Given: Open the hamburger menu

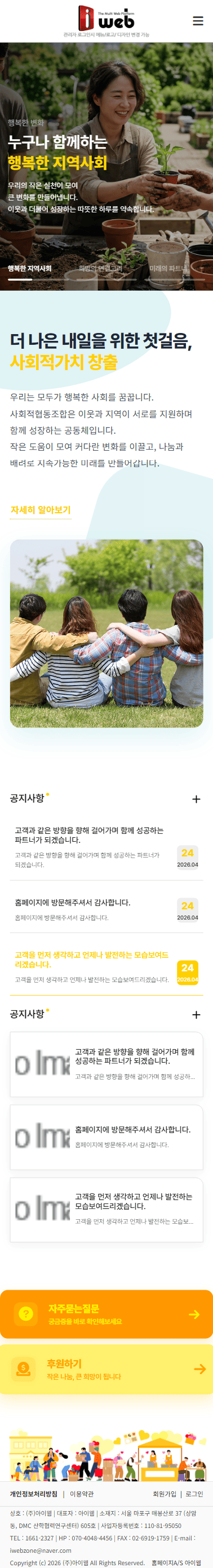Looking at the screenshot, I should [198, 21].
